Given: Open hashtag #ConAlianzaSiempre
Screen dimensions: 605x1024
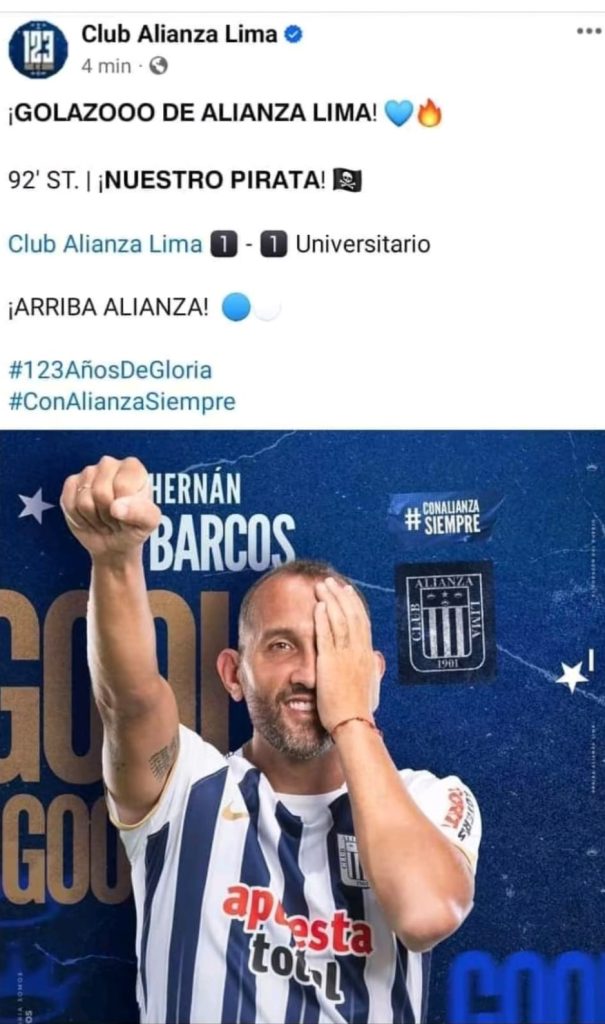Looking at the screenshot, I should (x=122, y=402).
